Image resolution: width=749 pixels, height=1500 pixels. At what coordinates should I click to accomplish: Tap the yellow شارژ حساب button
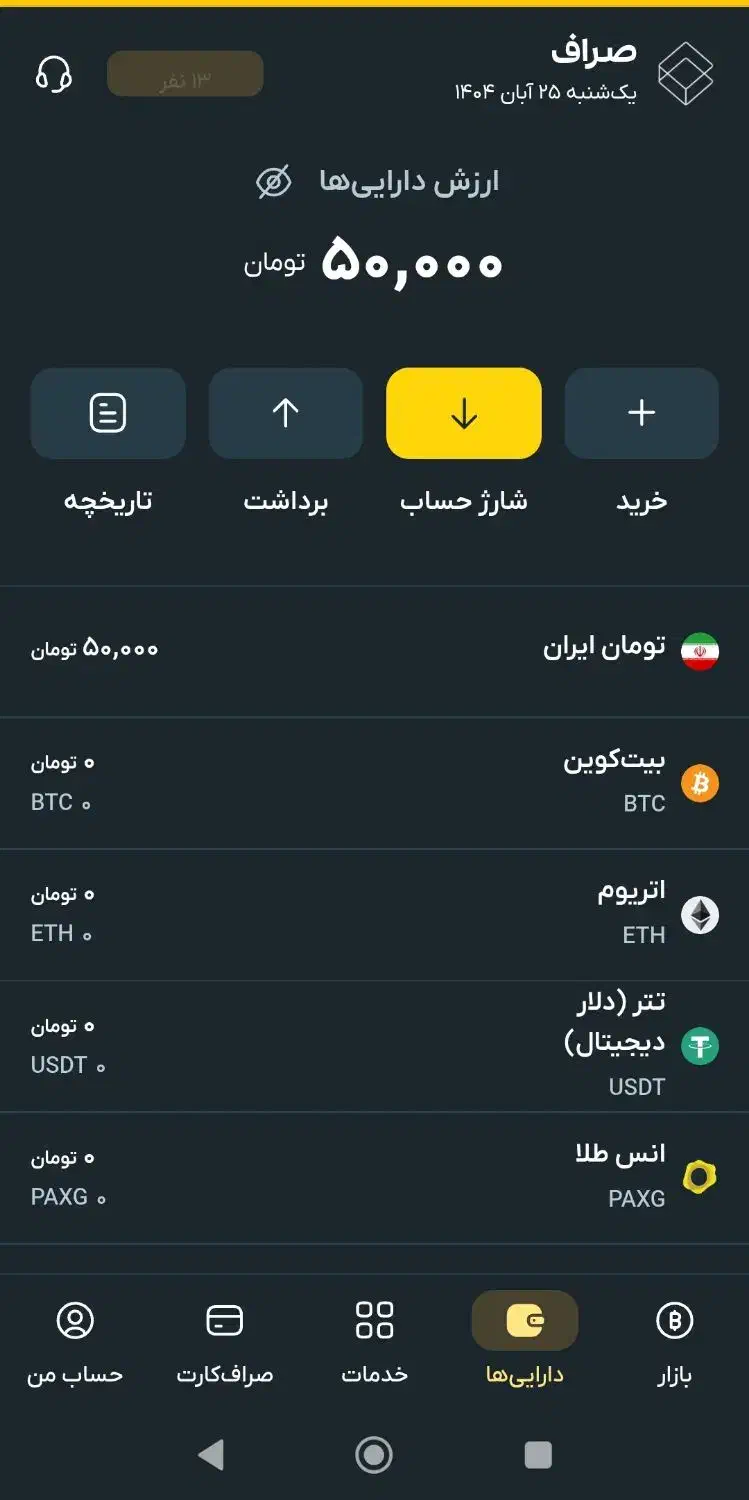(x=463, y=413)
